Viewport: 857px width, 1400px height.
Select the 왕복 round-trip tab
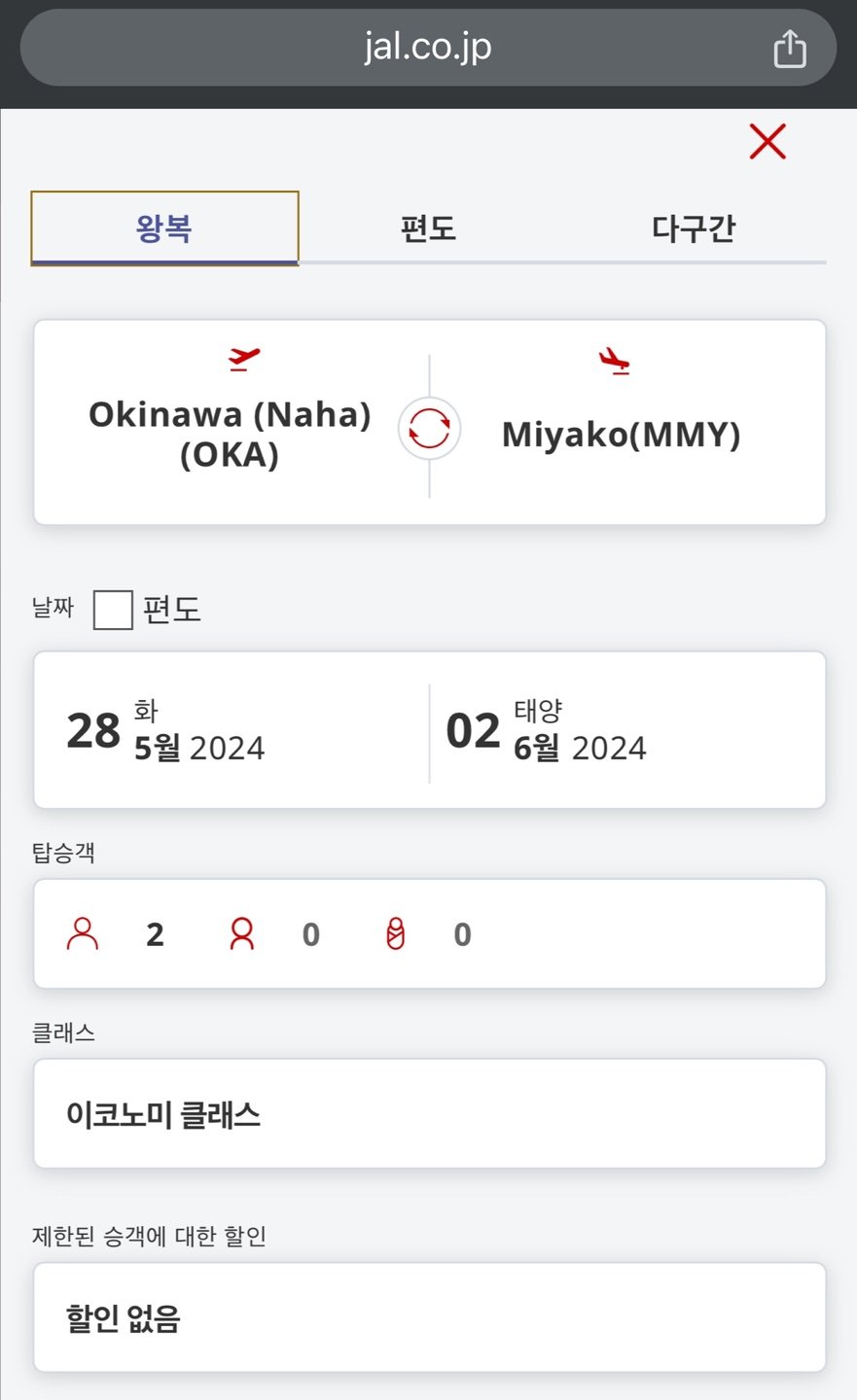click(x=164, y=228)
